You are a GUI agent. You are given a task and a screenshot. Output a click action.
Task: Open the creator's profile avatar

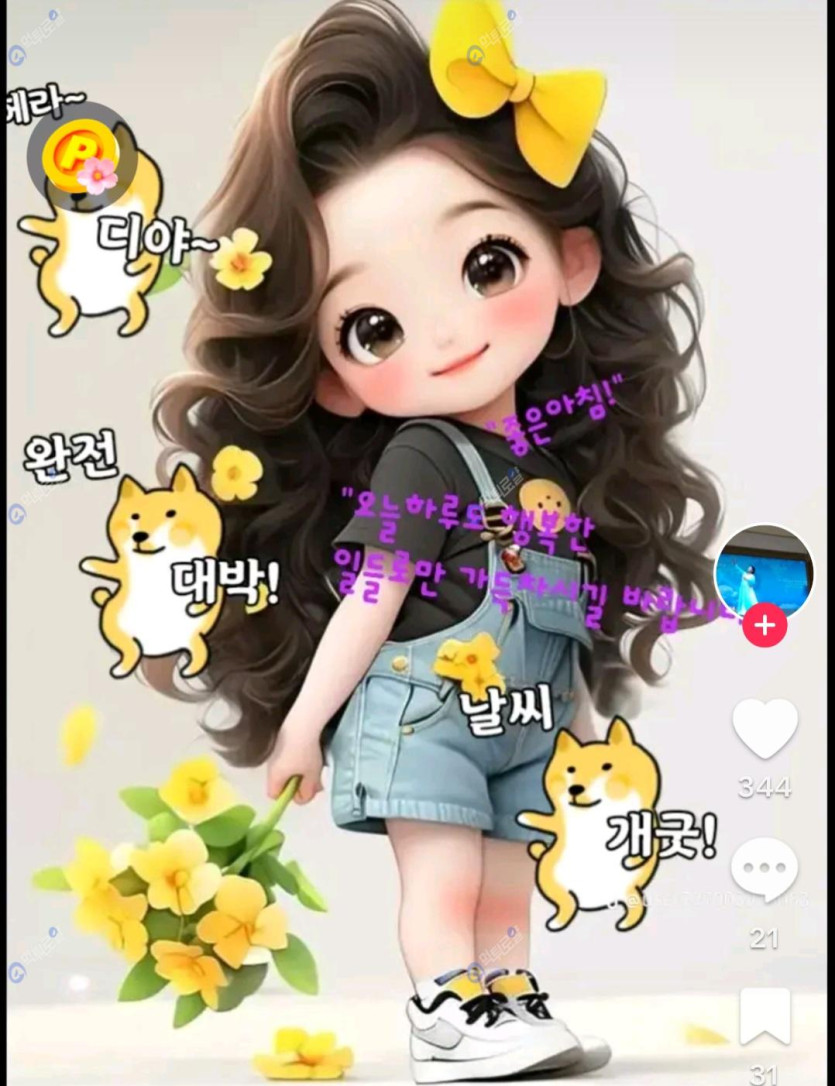click(x=763, y=572)
